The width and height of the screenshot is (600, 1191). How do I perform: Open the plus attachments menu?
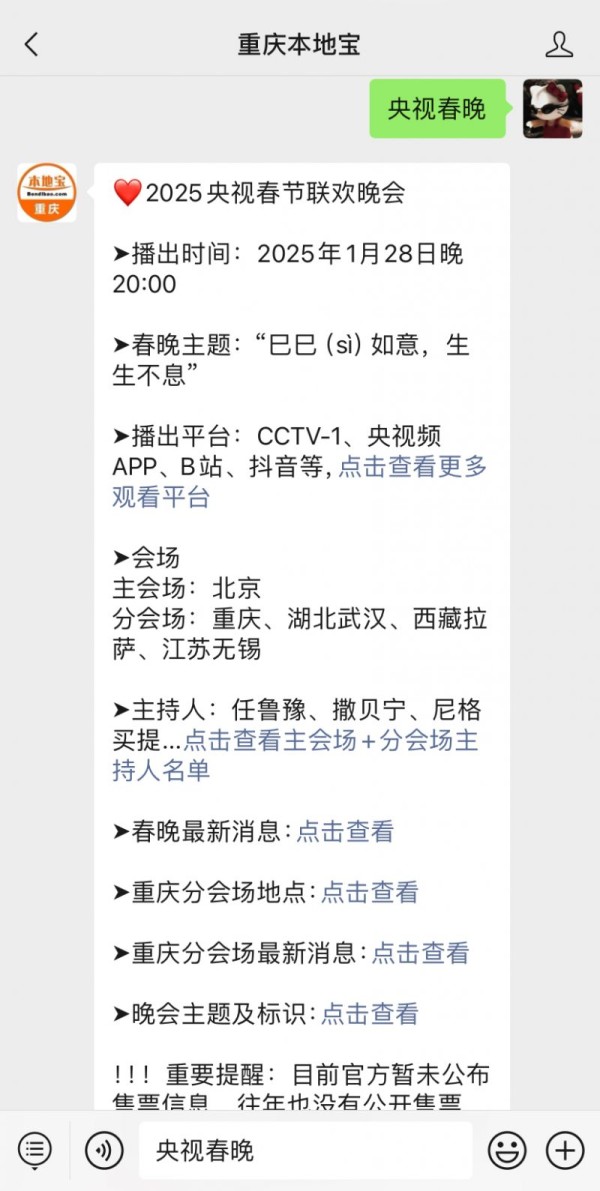(x=565, y=1150)
